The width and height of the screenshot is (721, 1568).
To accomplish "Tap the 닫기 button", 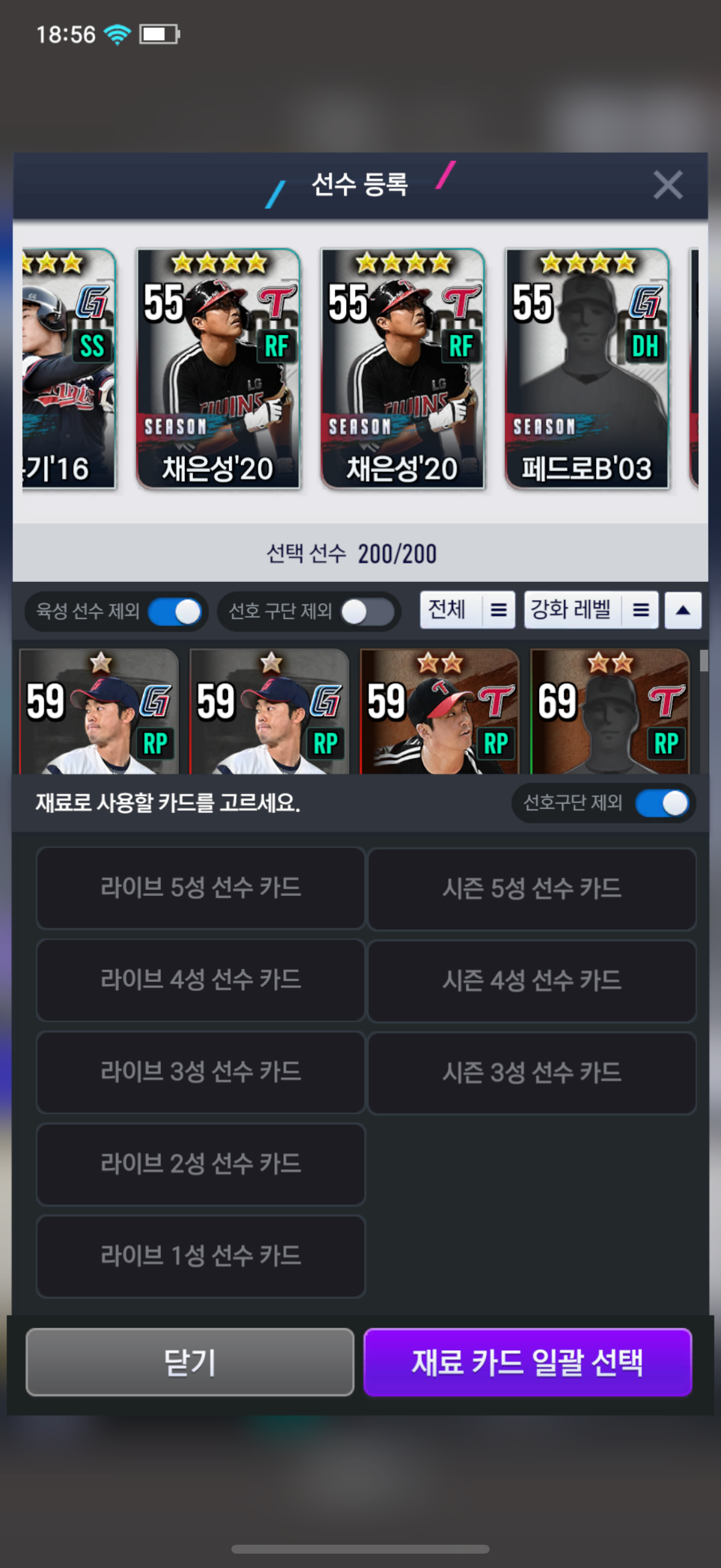I will point(190,1362).
